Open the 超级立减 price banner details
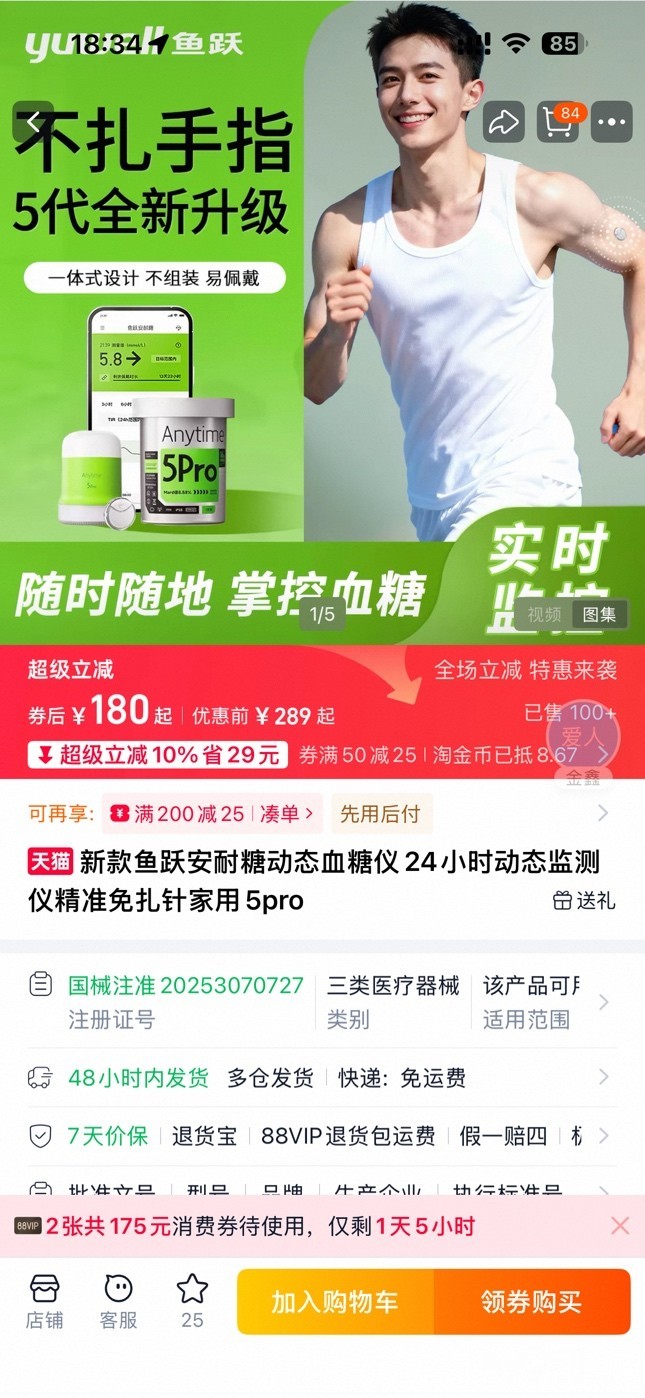 pyautogui.click(x=320, y=712)
